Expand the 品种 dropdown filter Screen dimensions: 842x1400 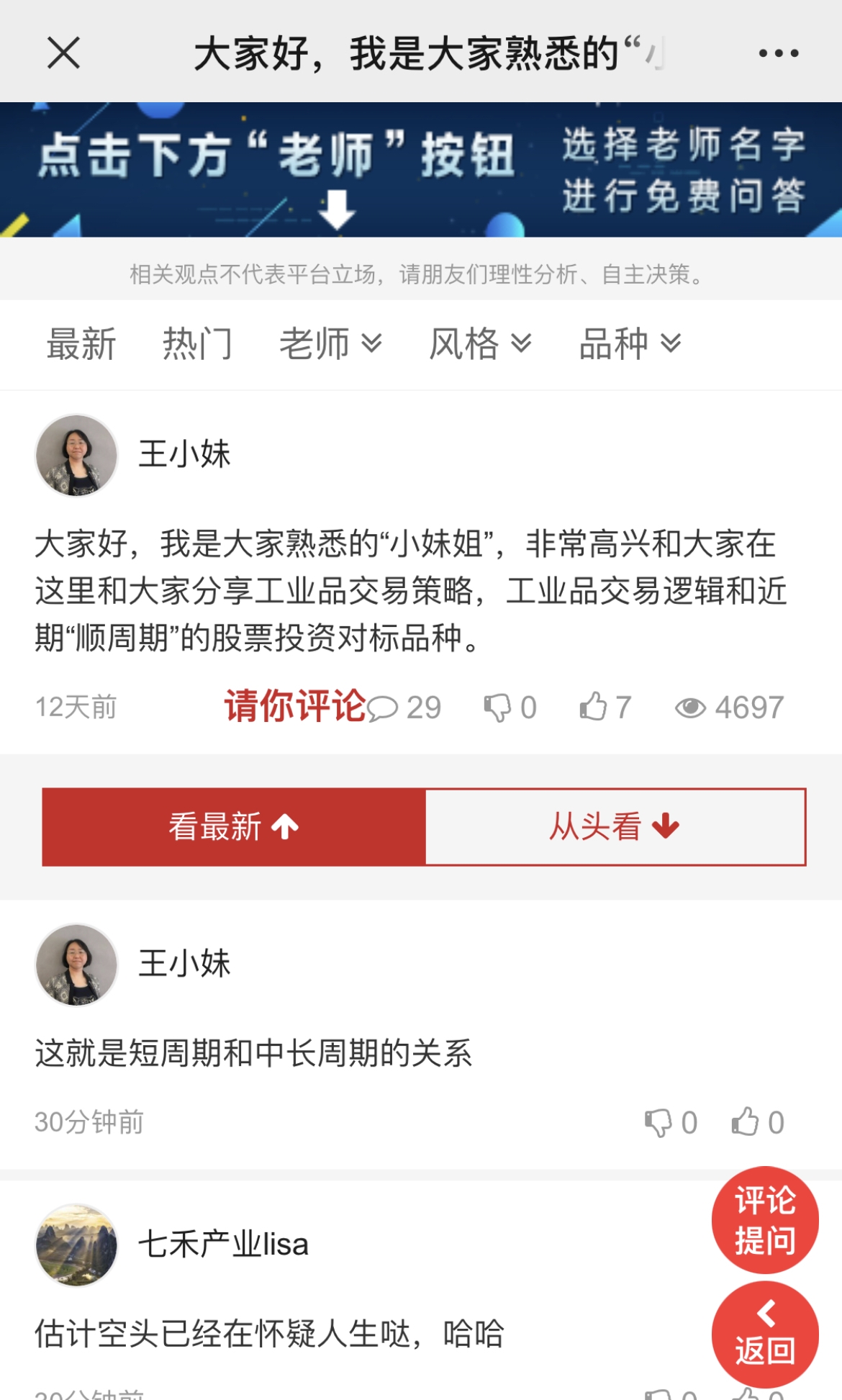[630, 344]
